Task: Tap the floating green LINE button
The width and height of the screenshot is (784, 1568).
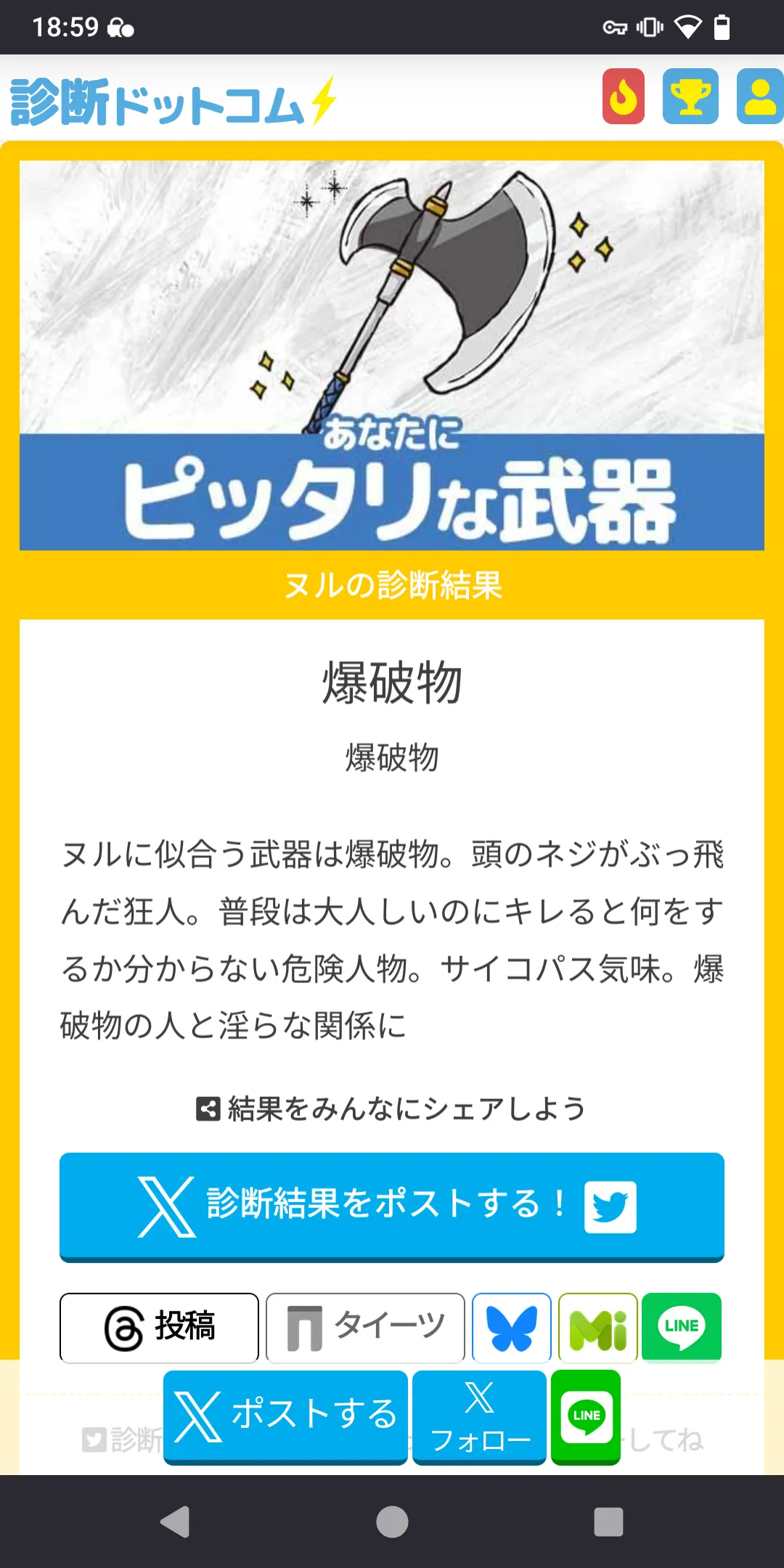Action: pyautogui.click(x=586, y=1417)
